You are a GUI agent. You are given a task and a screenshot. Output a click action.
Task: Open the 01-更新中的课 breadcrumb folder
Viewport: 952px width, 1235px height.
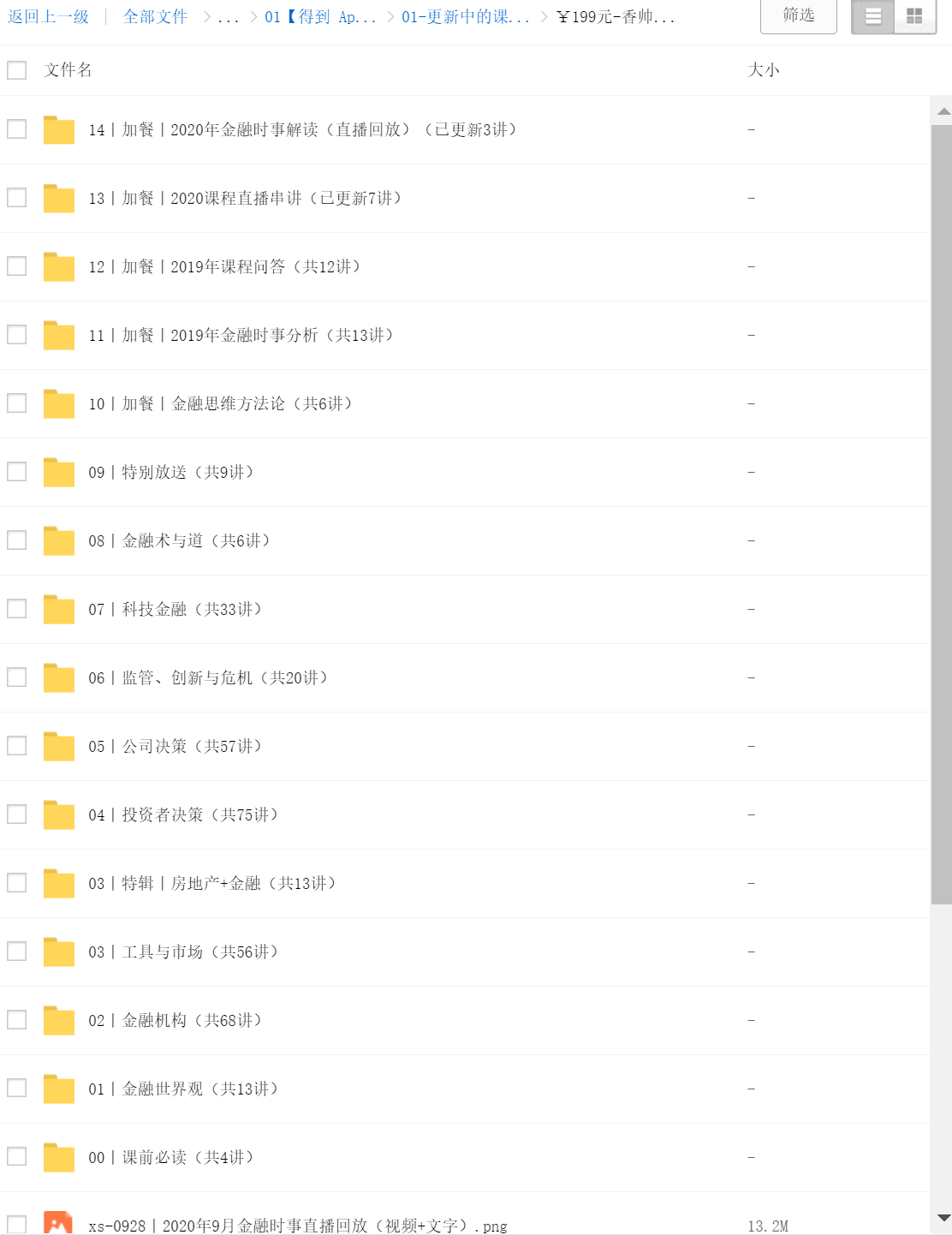[x=465, y=17]
